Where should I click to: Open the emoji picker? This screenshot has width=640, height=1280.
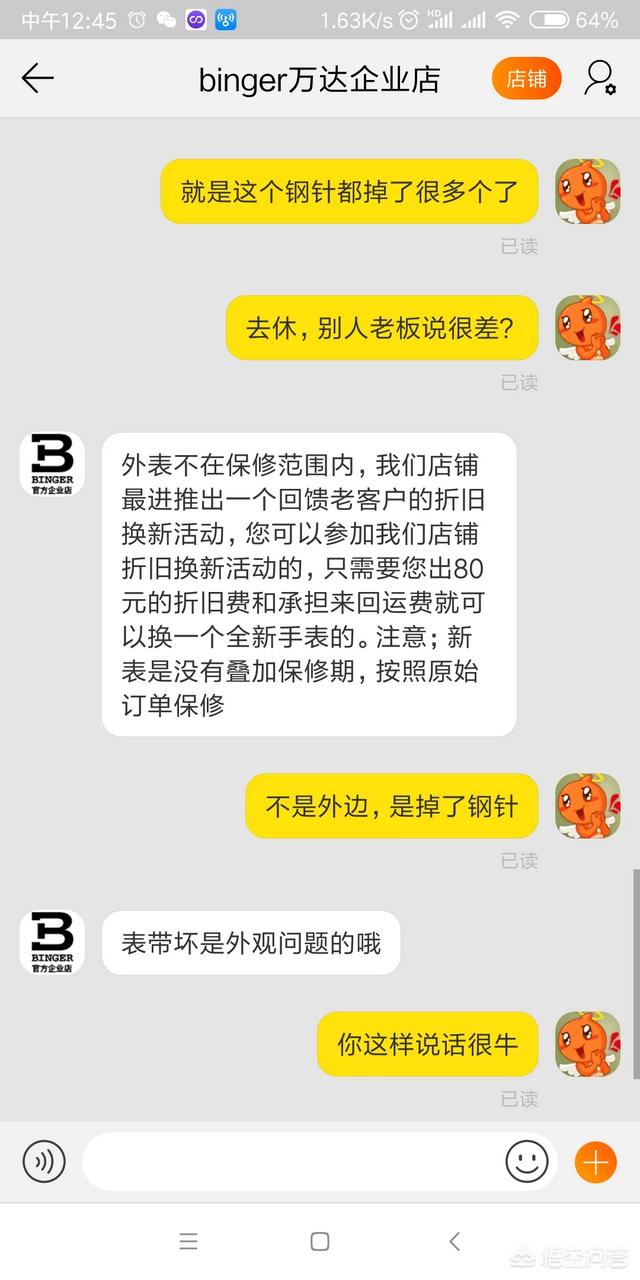526,1162
